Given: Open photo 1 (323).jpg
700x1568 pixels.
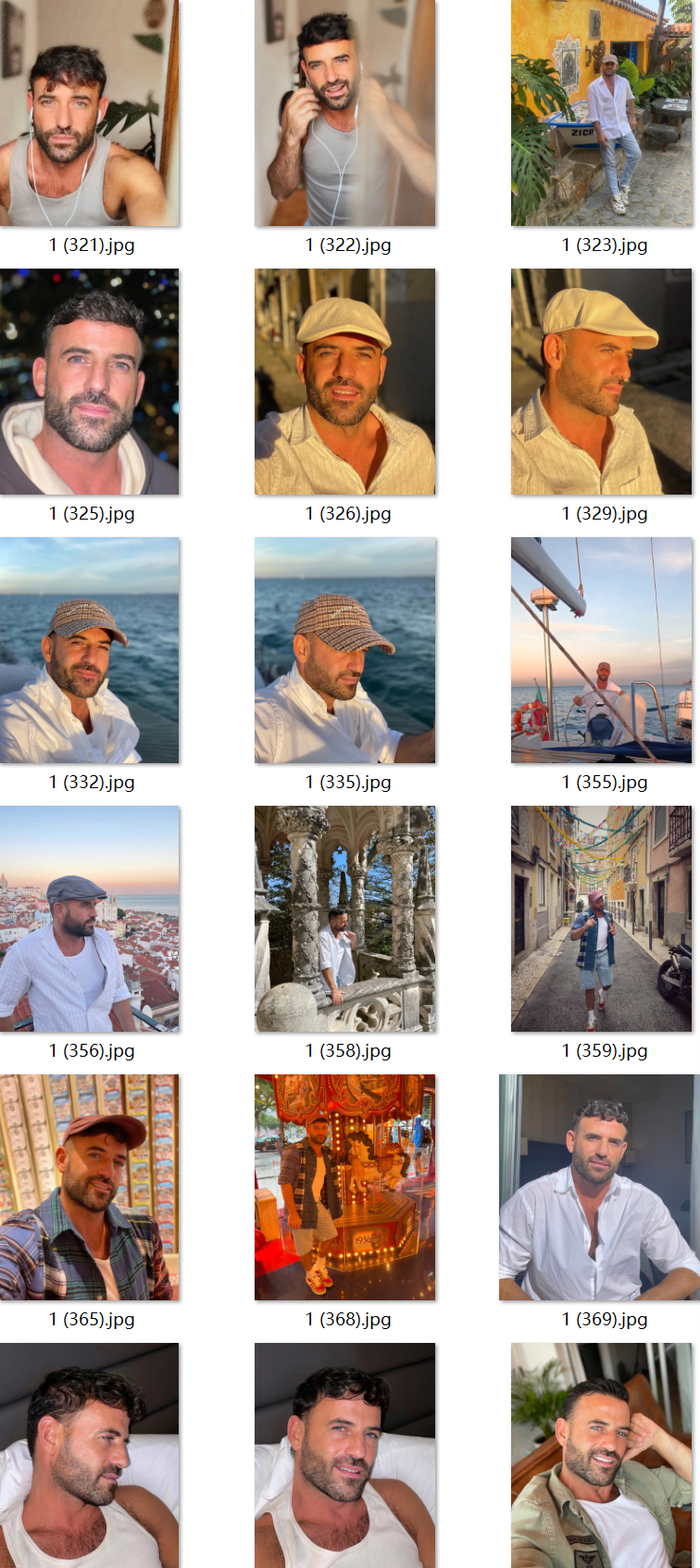Looking at the screenshot, I should click(602, 113).
